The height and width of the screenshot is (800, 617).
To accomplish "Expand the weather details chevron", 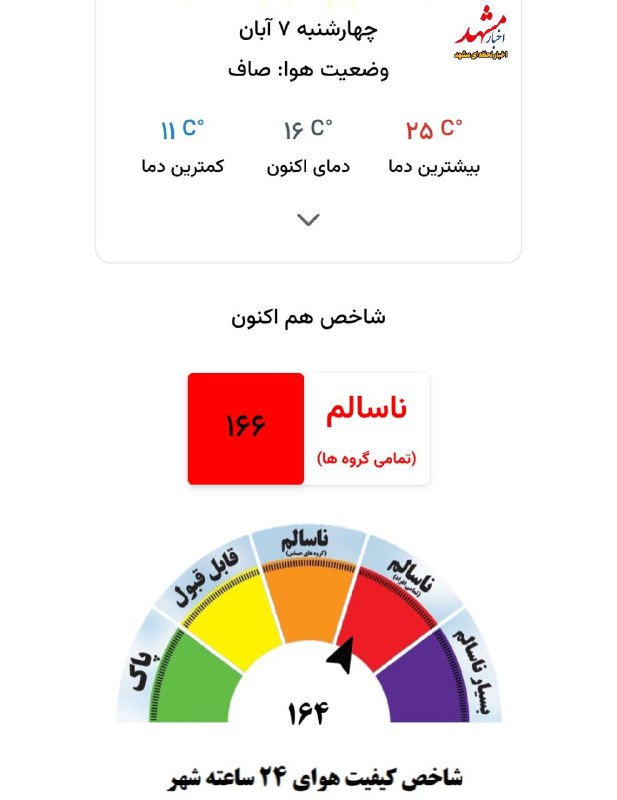I will click(x=309, y=220).
